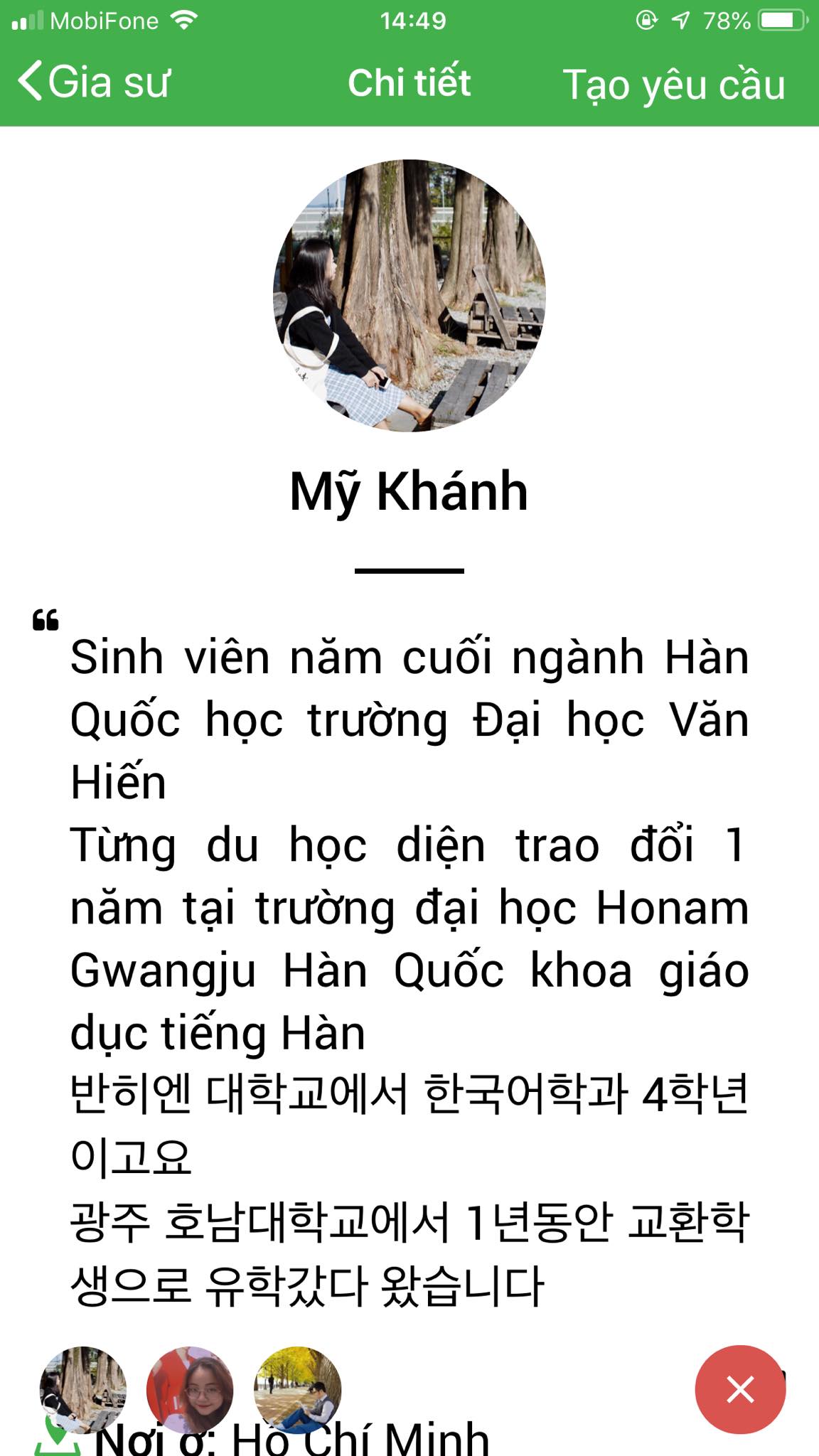This screenshot has height=1456, width=819.
Task: Dismiss with the red close button
Action: tap(740, 1388)
